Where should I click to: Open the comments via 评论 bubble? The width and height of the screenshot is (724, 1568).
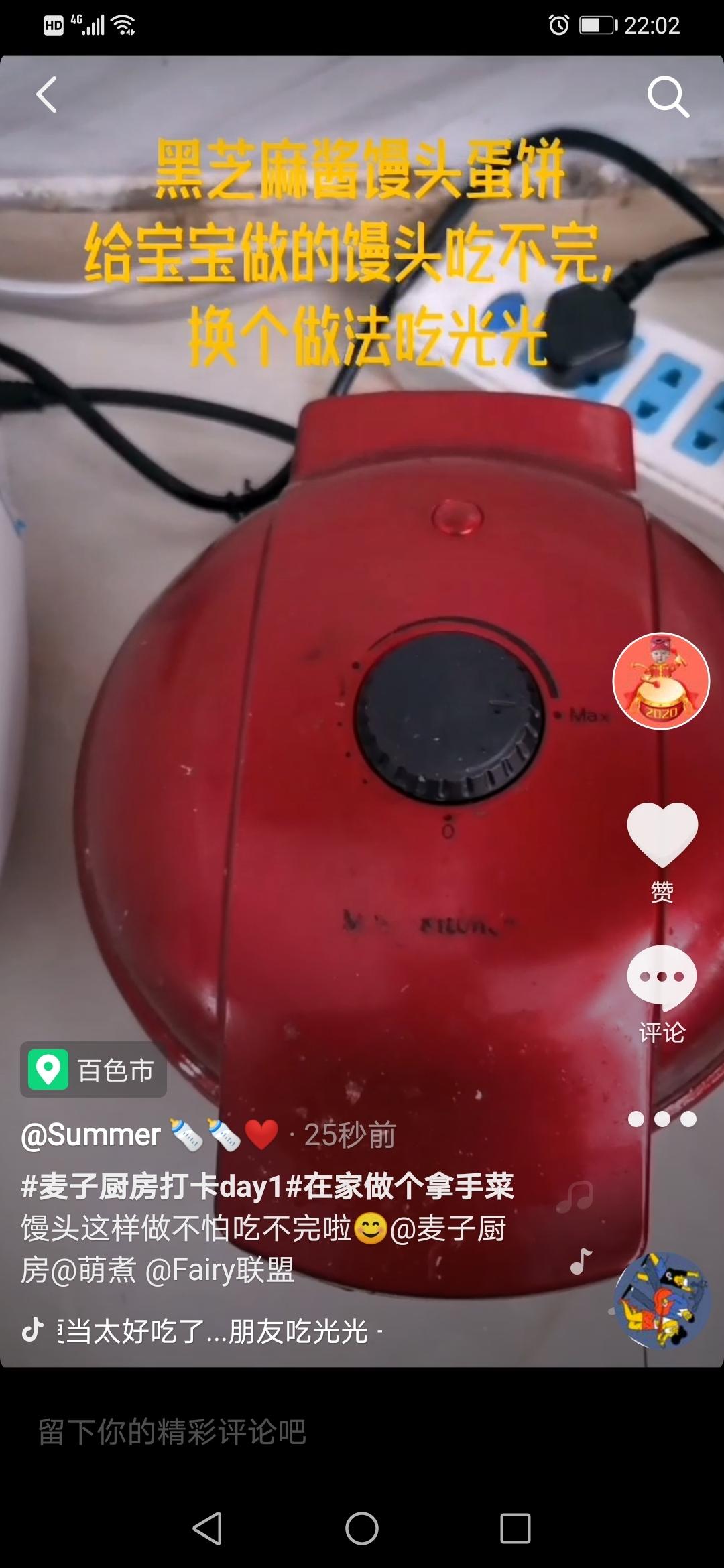[x=662, y=978]
